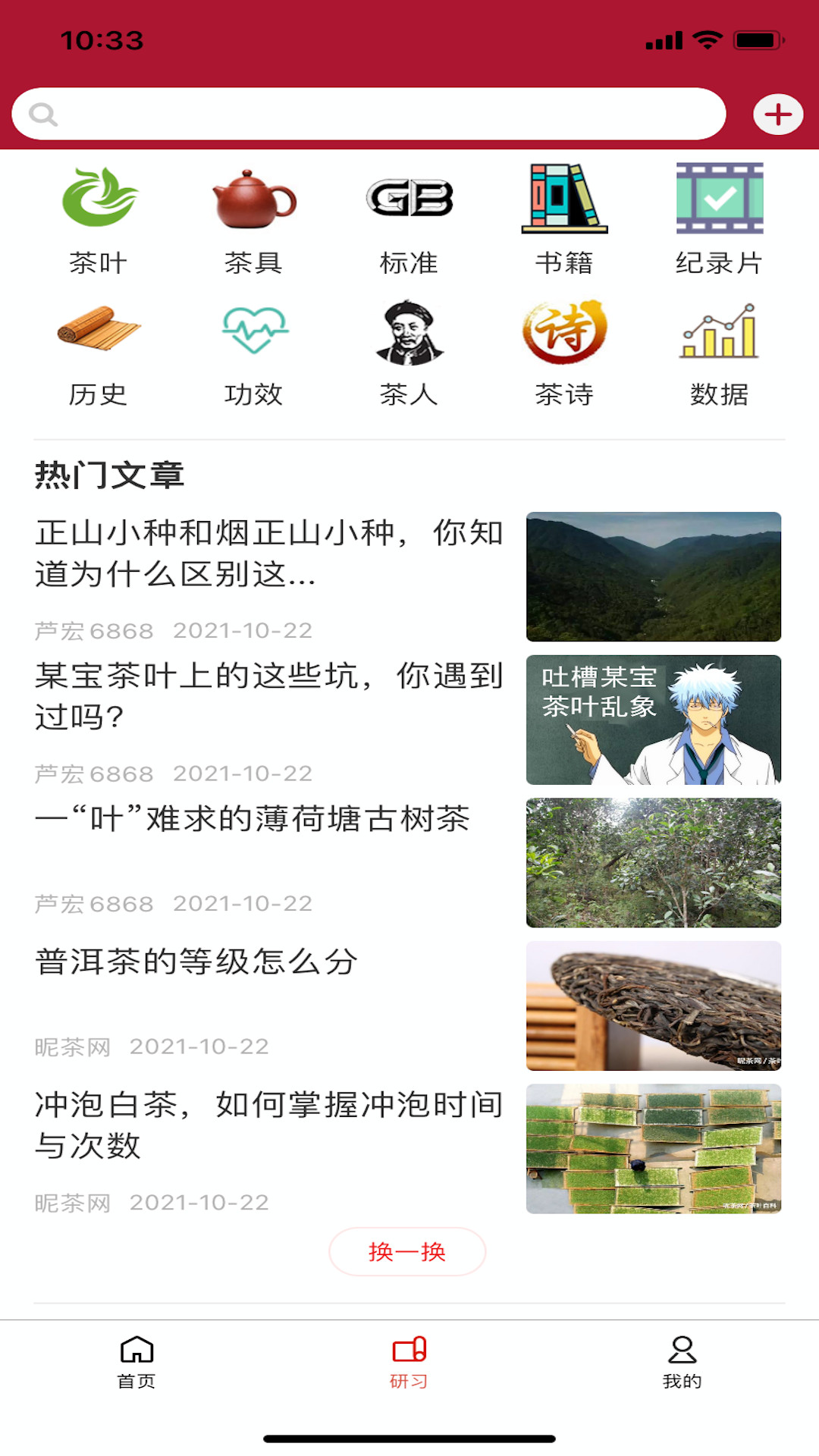Open article on 正山小种和烟正山小种
Image resolution: width=819 pixels, height=1456 pixels.
[x=408, y=577]
